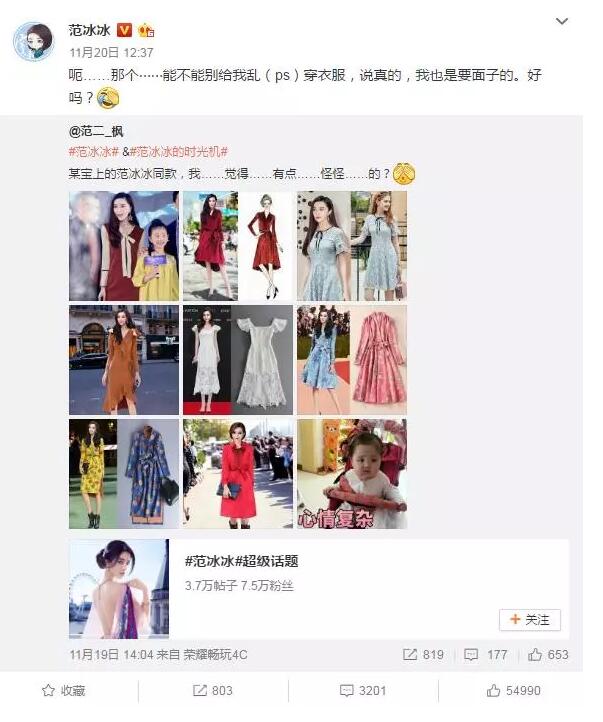603x722 pixels.
Task: View the blue lace dress photo
Action: click(x=351, y=246)
